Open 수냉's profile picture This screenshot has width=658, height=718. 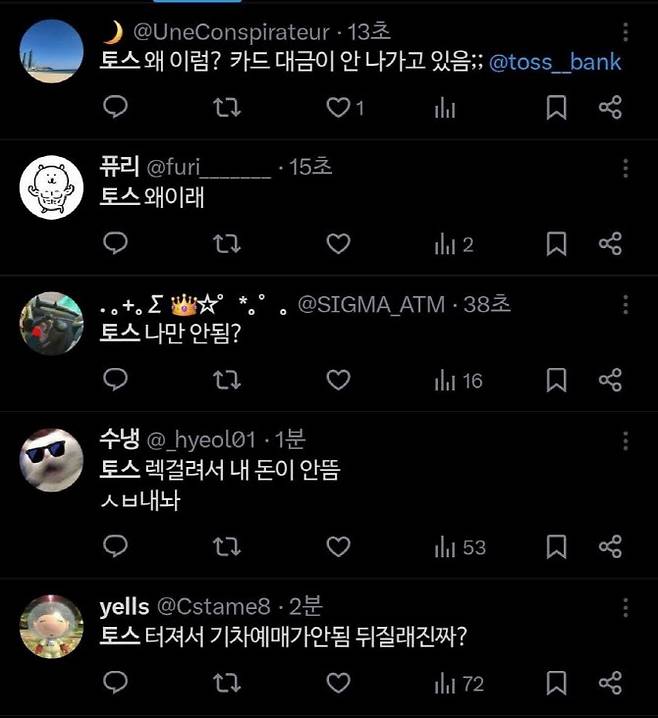click(52, 460)
